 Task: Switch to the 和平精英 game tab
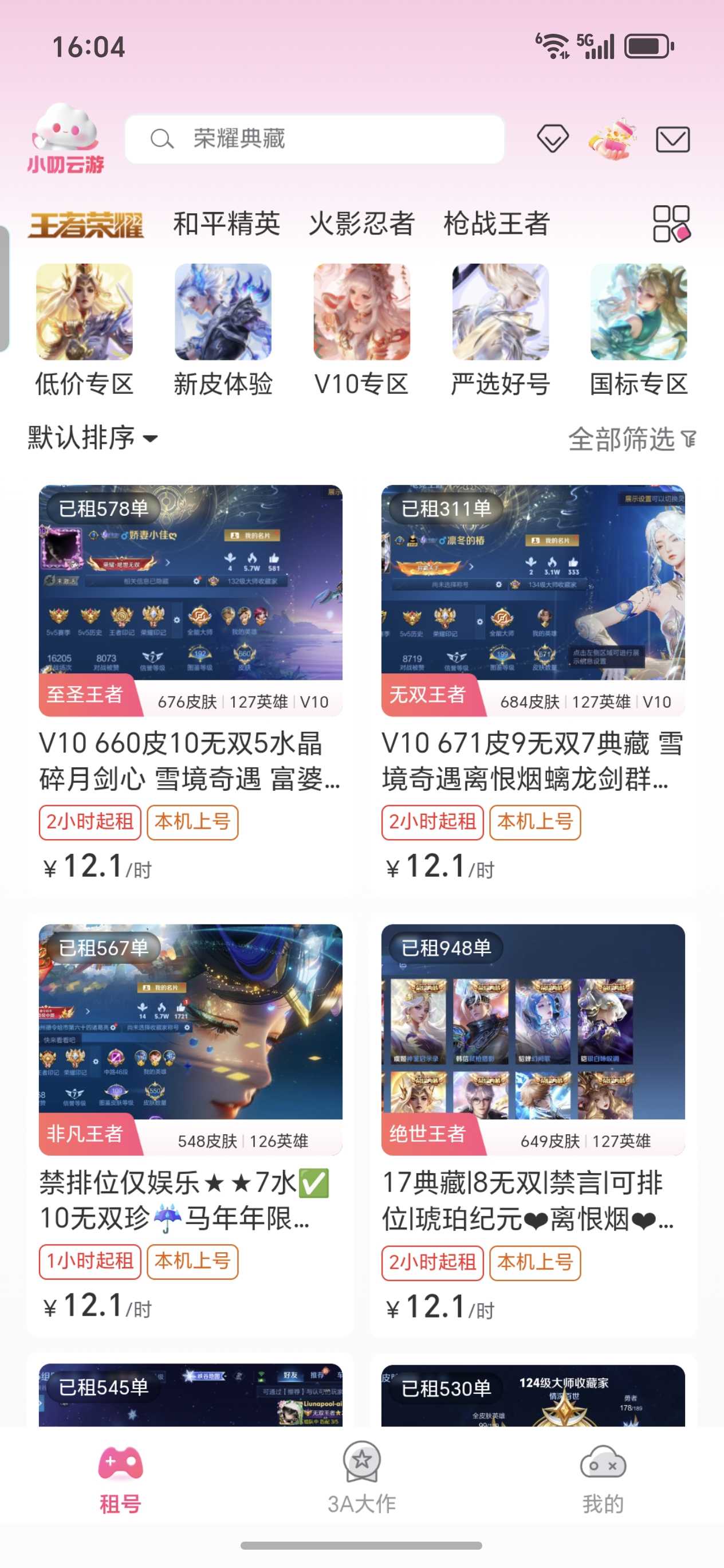point(226,224)
